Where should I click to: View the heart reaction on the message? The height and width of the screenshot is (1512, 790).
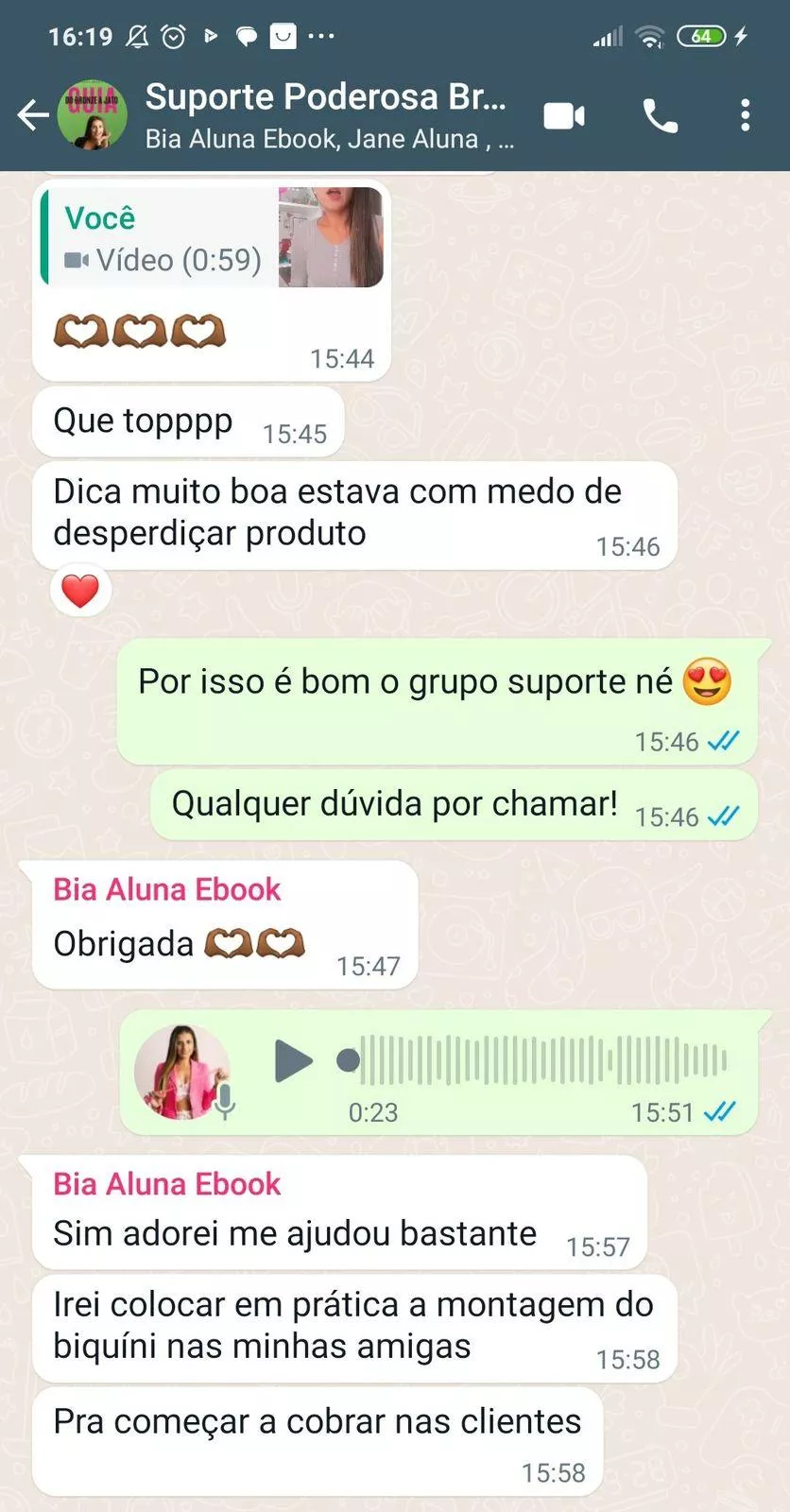[x=80, y=592]
